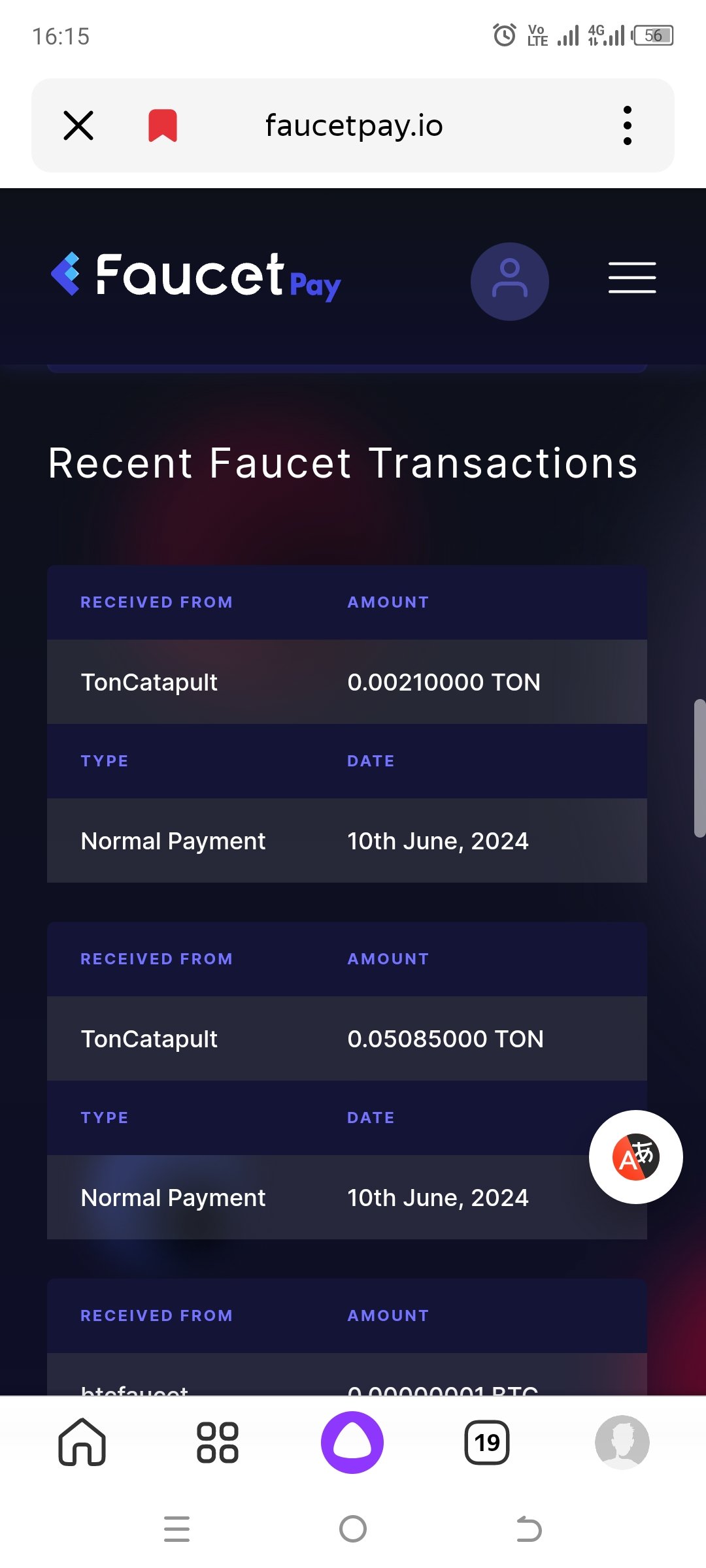706x1568 pixels.
Task: Launch the purple Alice assistant button
Action: click(352, 1442)
